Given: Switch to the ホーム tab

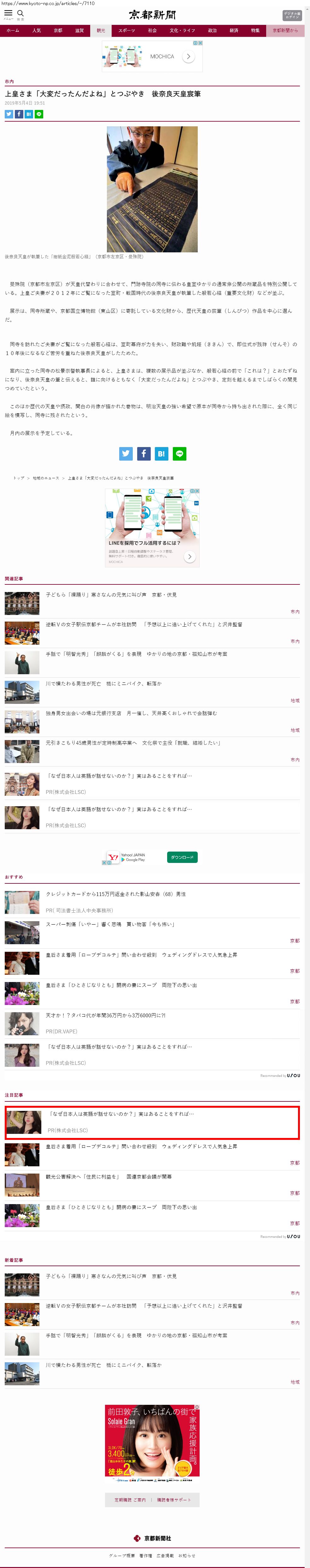Looking at the screenshot, I should click(x=13, y=31).
